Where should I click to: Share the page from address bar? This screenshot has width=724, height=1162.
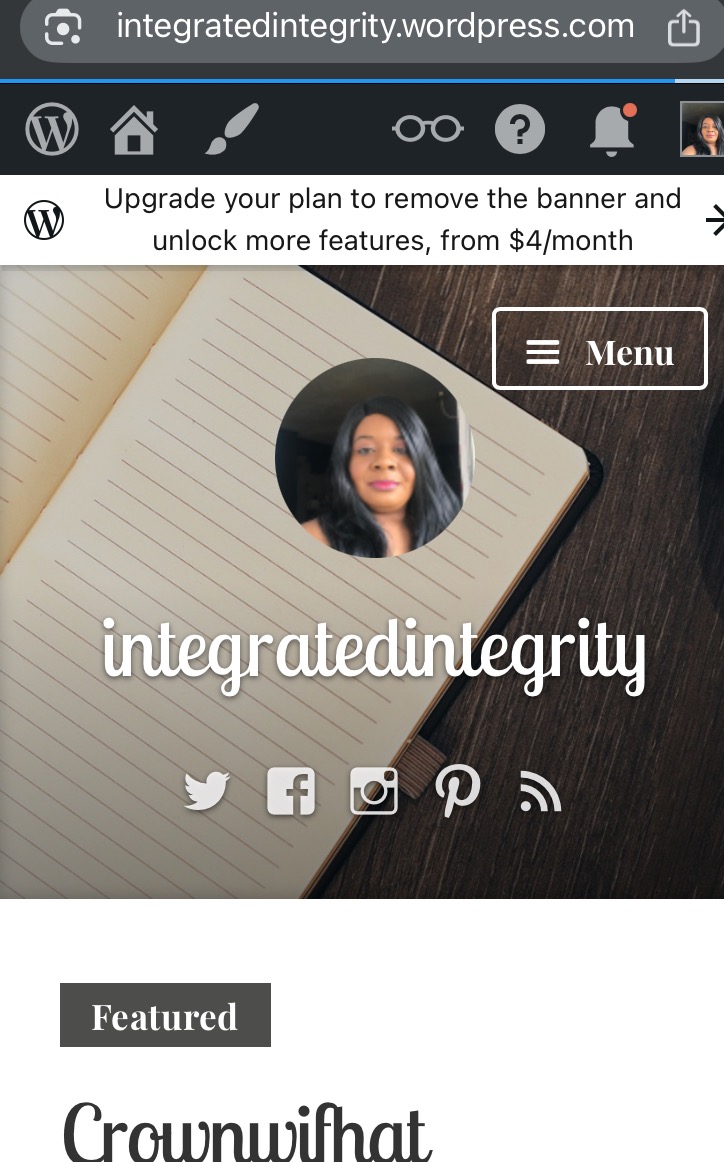tap(684, 28)
